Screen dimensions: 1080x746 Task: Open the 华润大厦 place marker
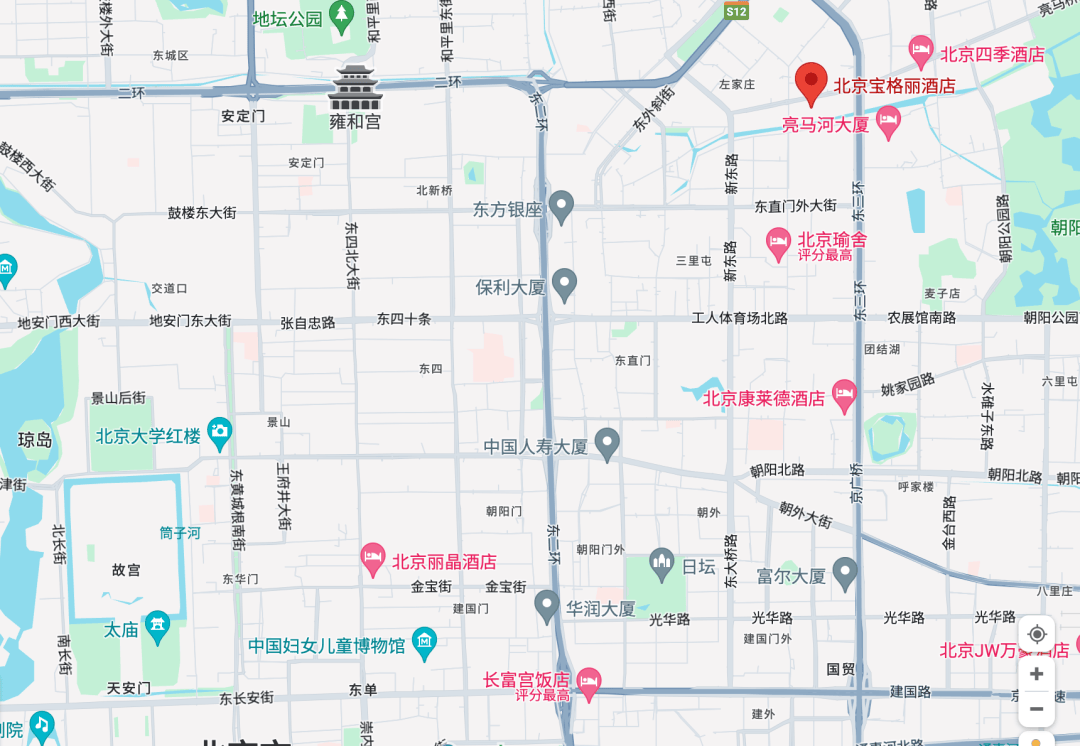[546, 606]
